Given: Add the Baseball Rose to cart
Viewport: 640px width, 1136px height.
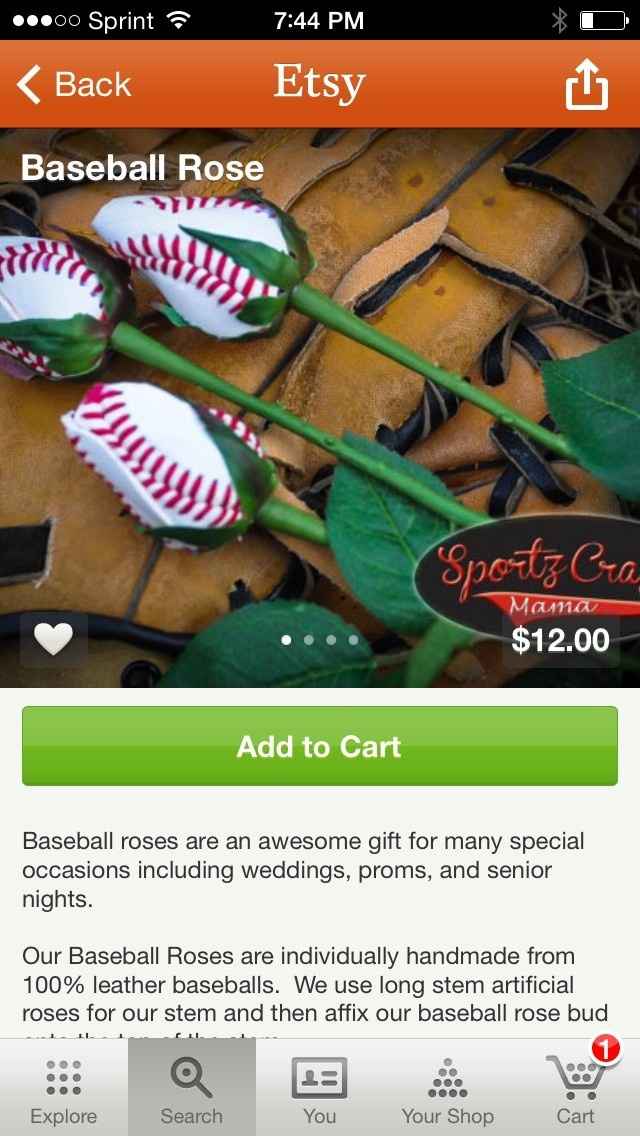Looking at the screenshot, I should coord(320,746).
